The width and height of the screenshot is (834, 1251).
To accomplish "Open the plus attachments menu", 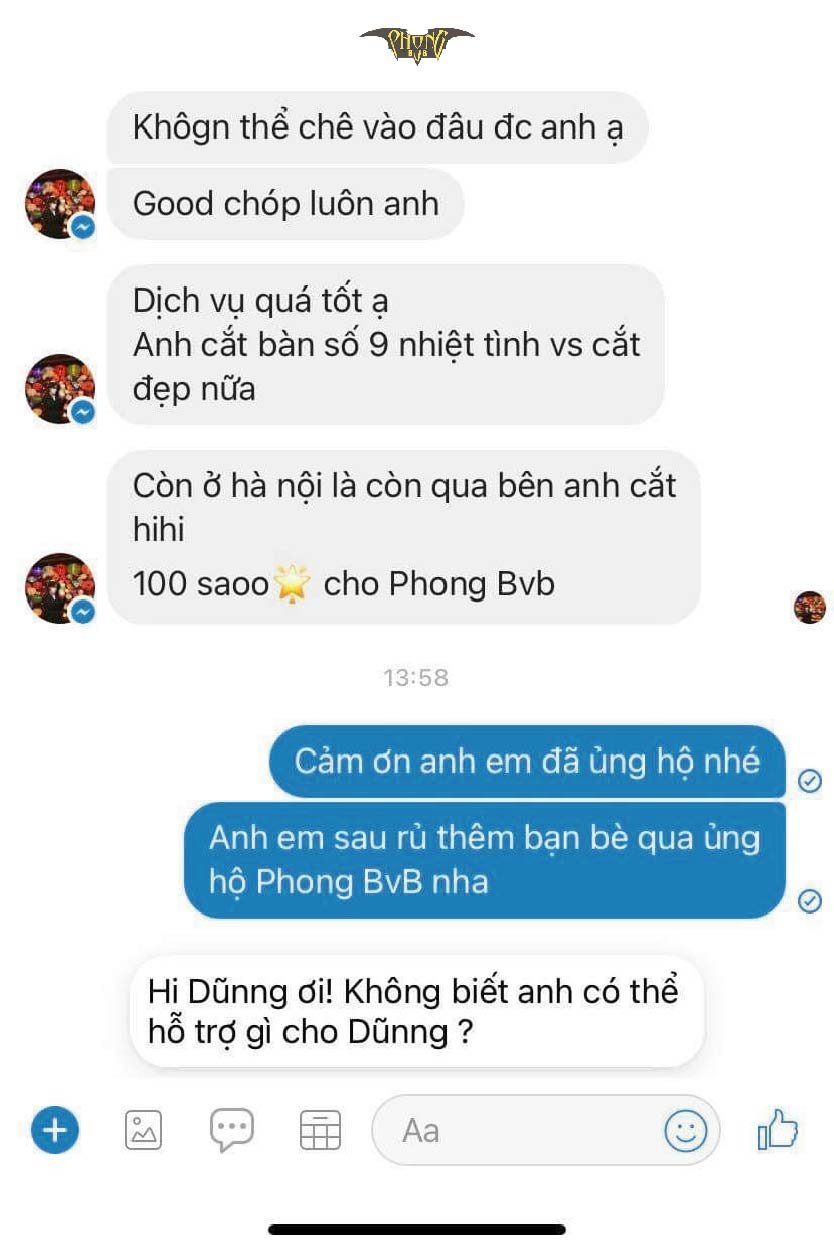I will point(55,1131).
